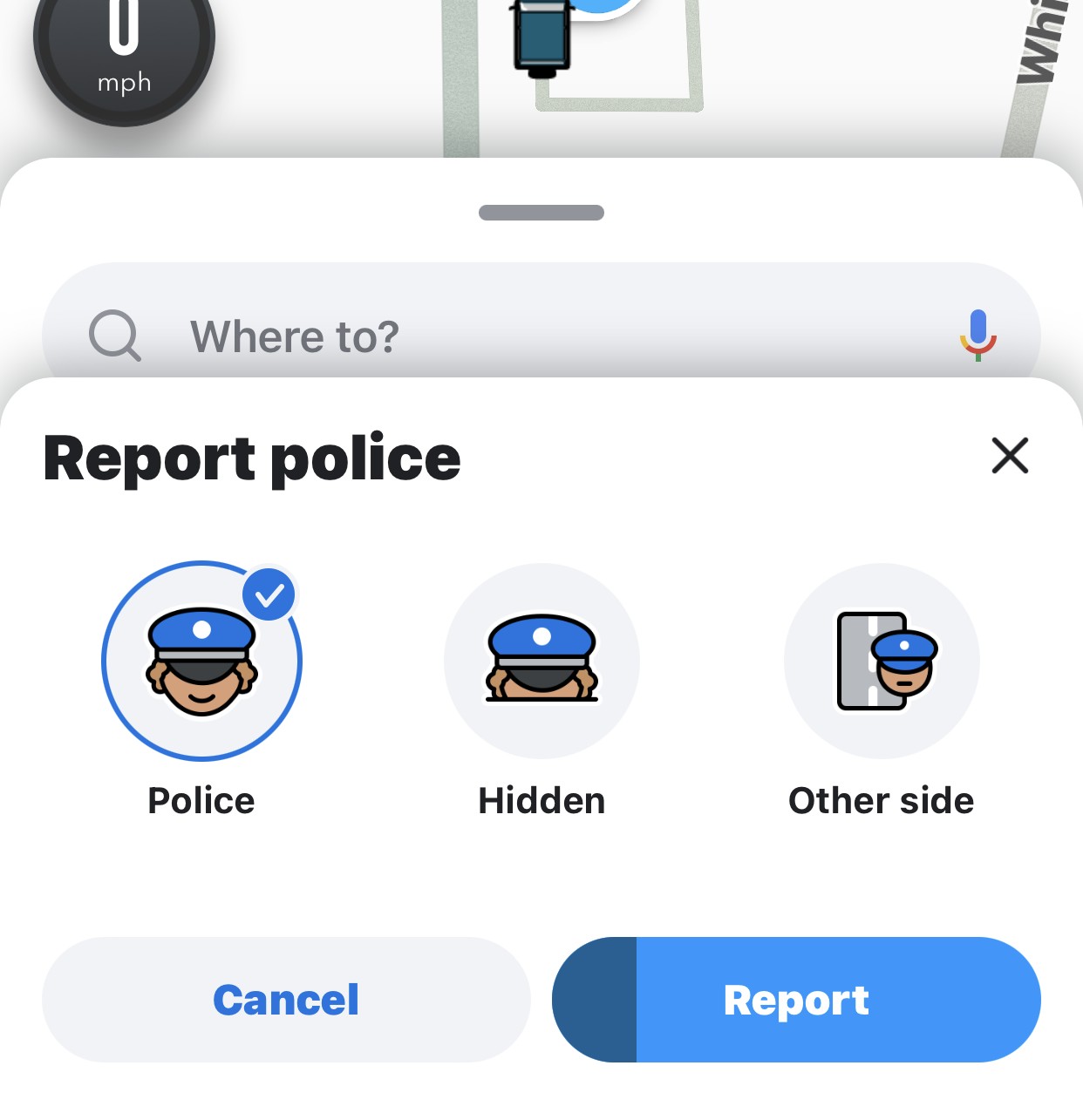The image size is (1083, 1120).
Task: Select the Police report type
Action: pyautogui.click(x=201, y=662)
